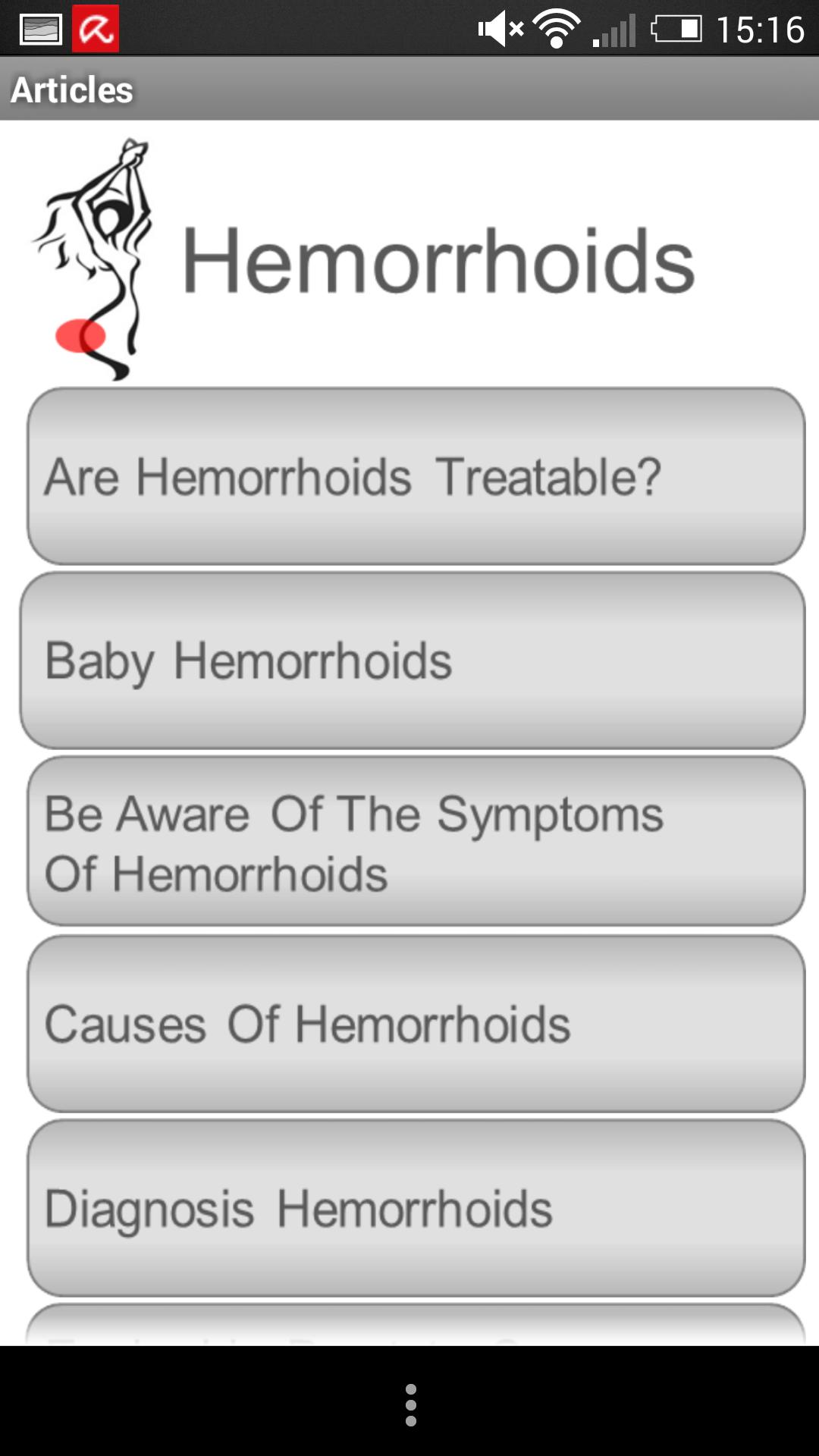Open the chart notification icon in status bar

pyautogui.click(x=39, y=29)
